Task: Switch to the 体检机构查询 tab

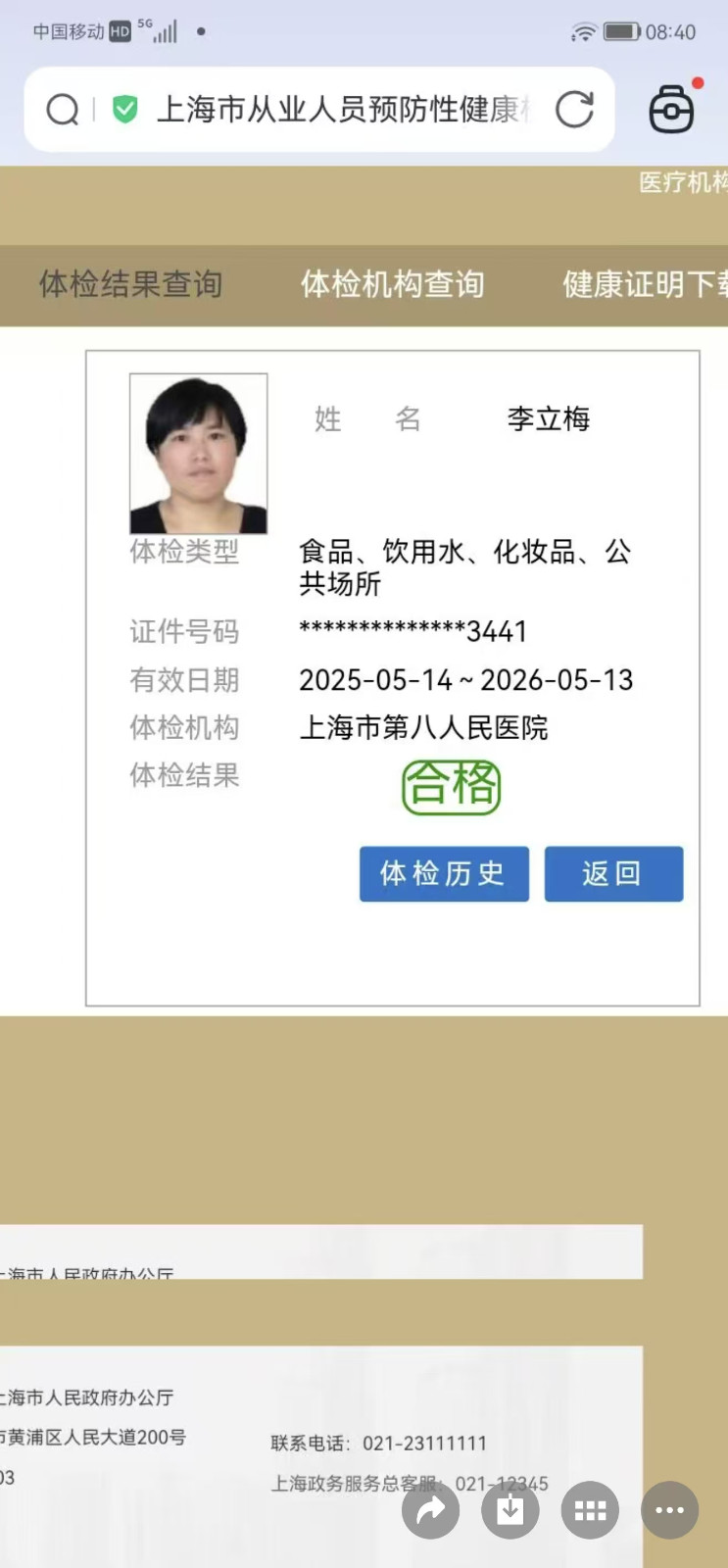Action: click(x=392, y=284)
